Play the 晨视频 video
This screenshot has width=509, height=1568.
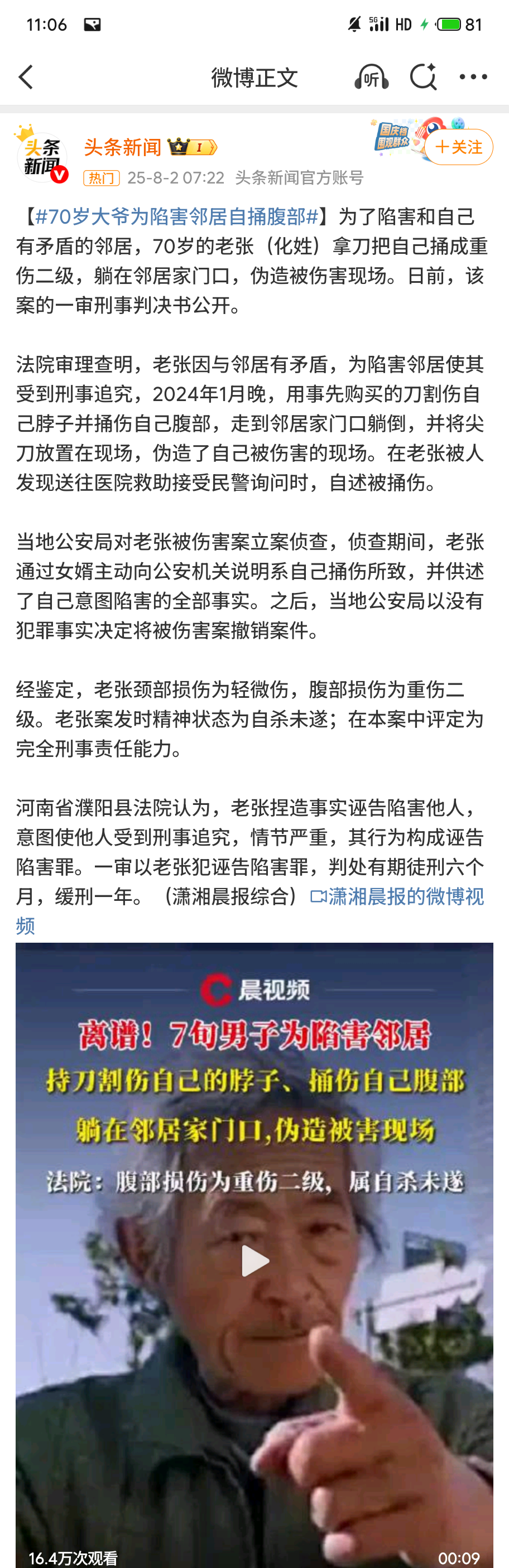[x=254, y=1261]
